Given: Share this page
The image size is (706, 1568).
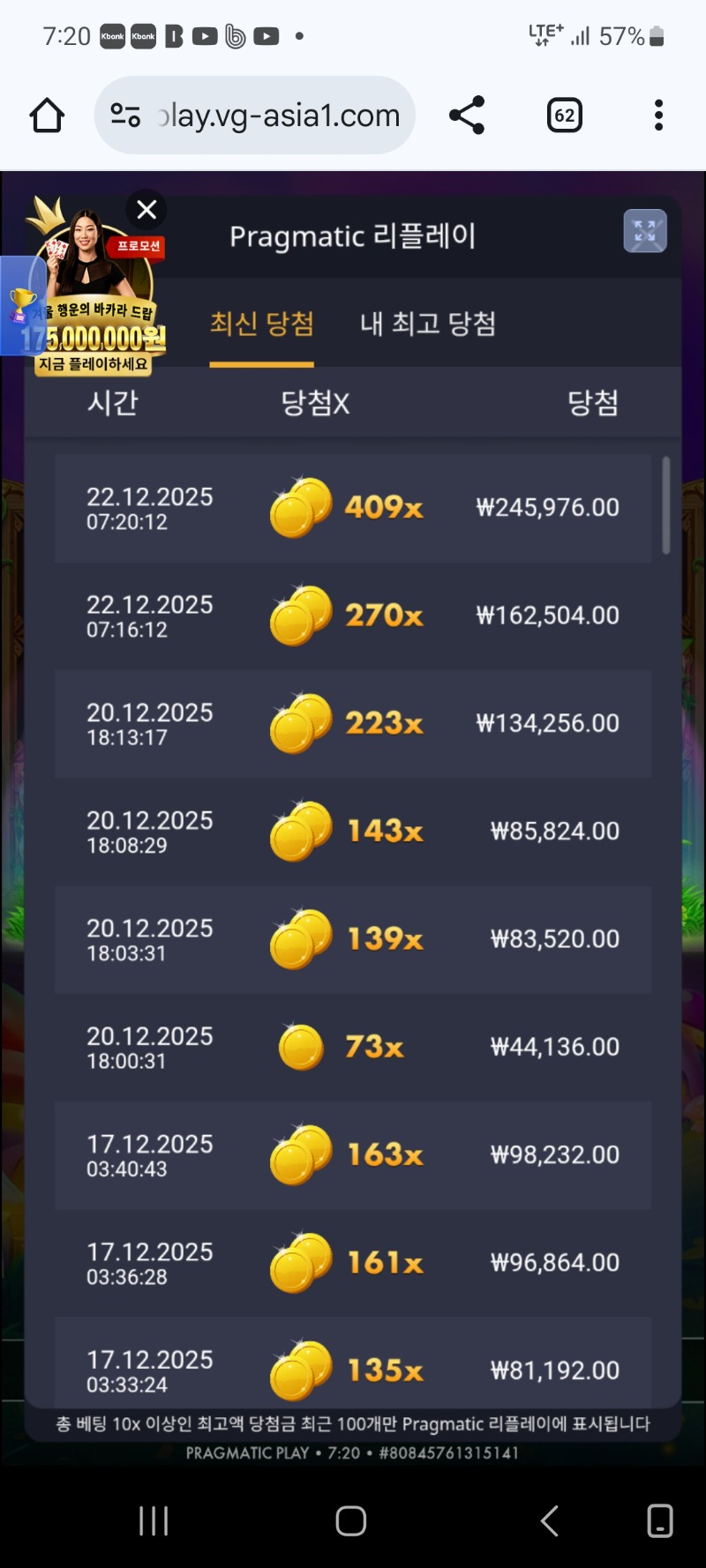Looking at the screenshot, I should point(467,116).
